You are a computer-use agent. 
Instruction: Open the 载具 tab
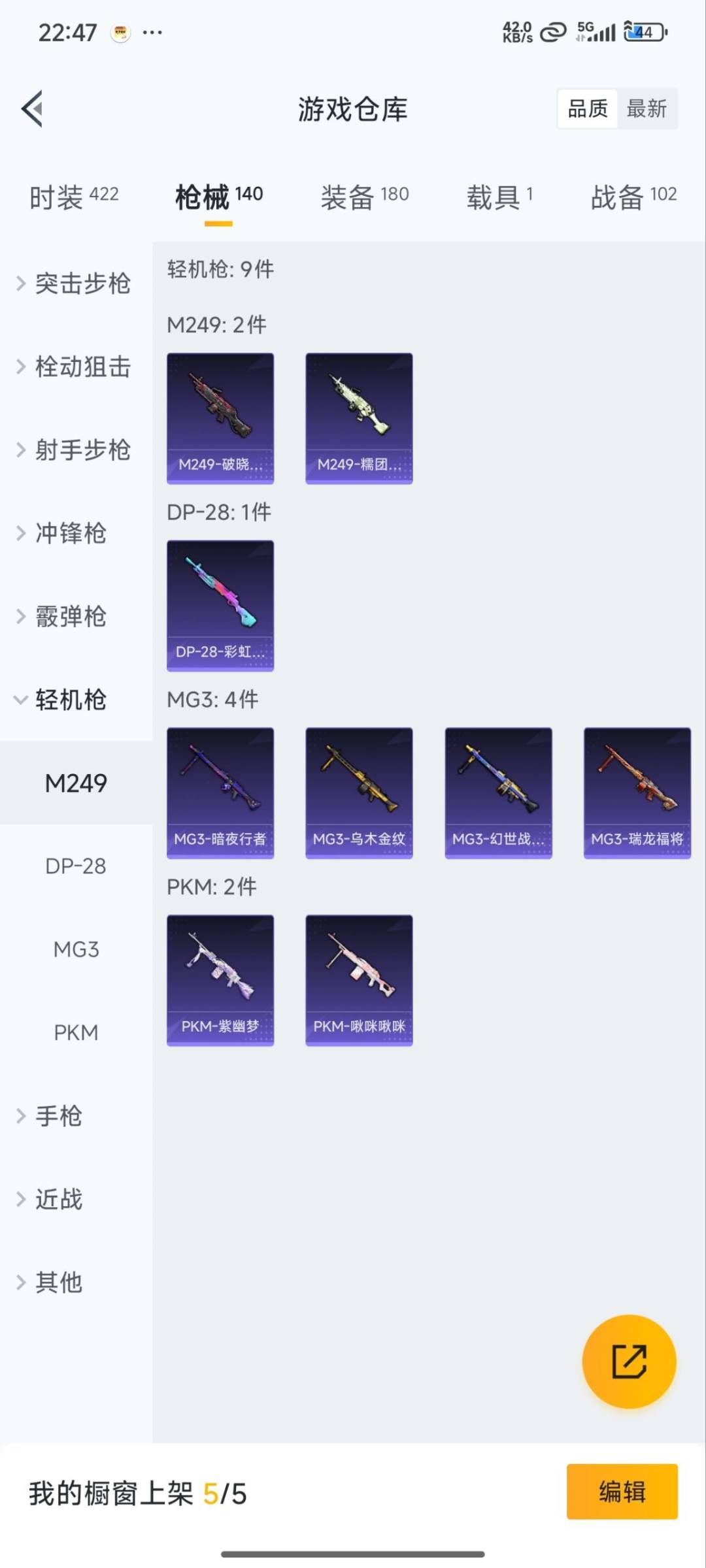click(499, 196)
